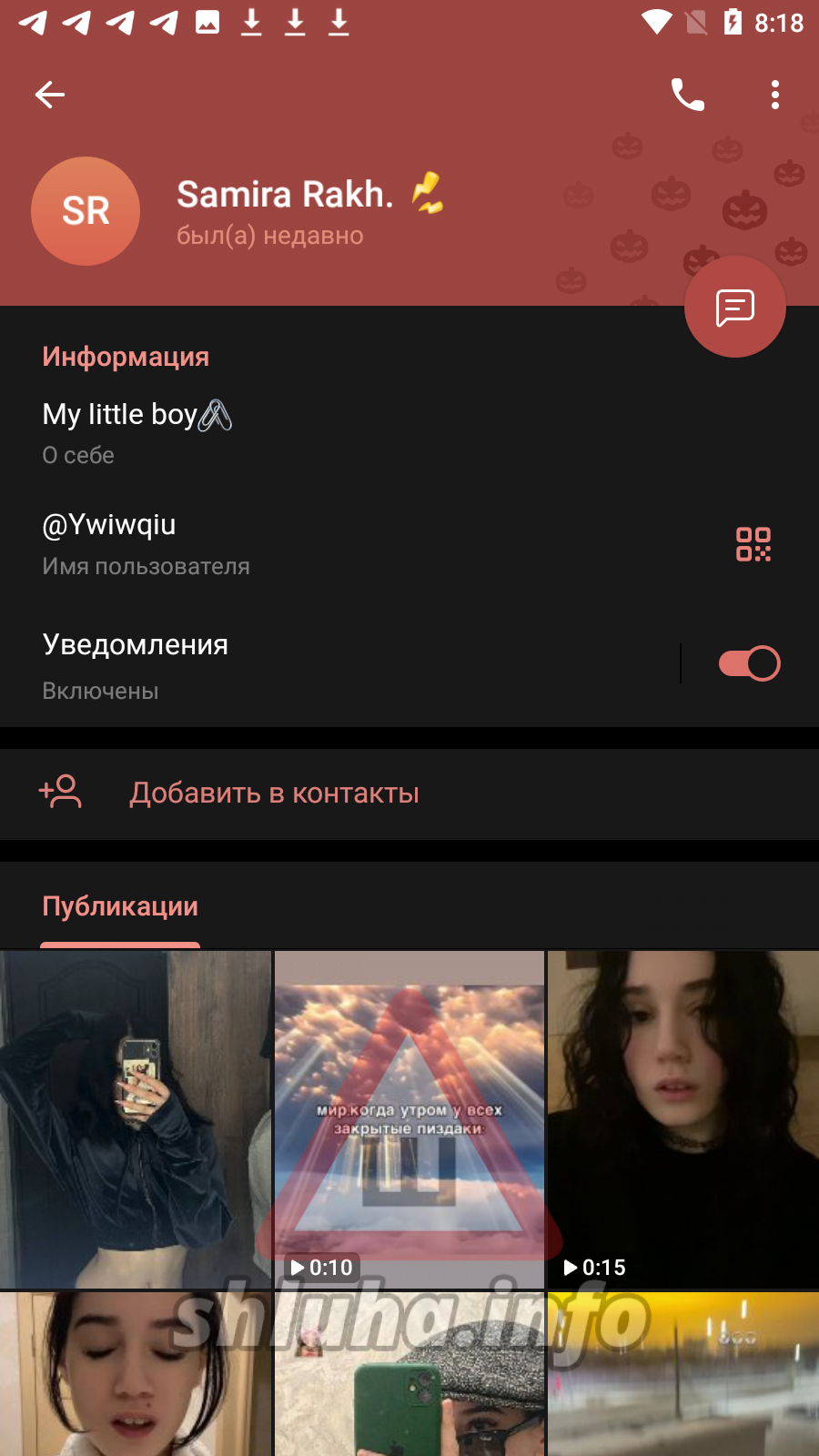Open the SR profile avatar

tap(86, 211)
